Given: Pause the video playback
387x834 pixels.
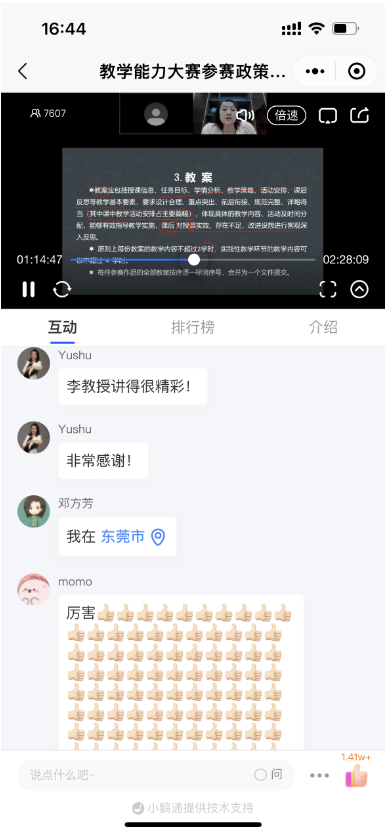Looking at the screenshot, I should coord(29,289).
